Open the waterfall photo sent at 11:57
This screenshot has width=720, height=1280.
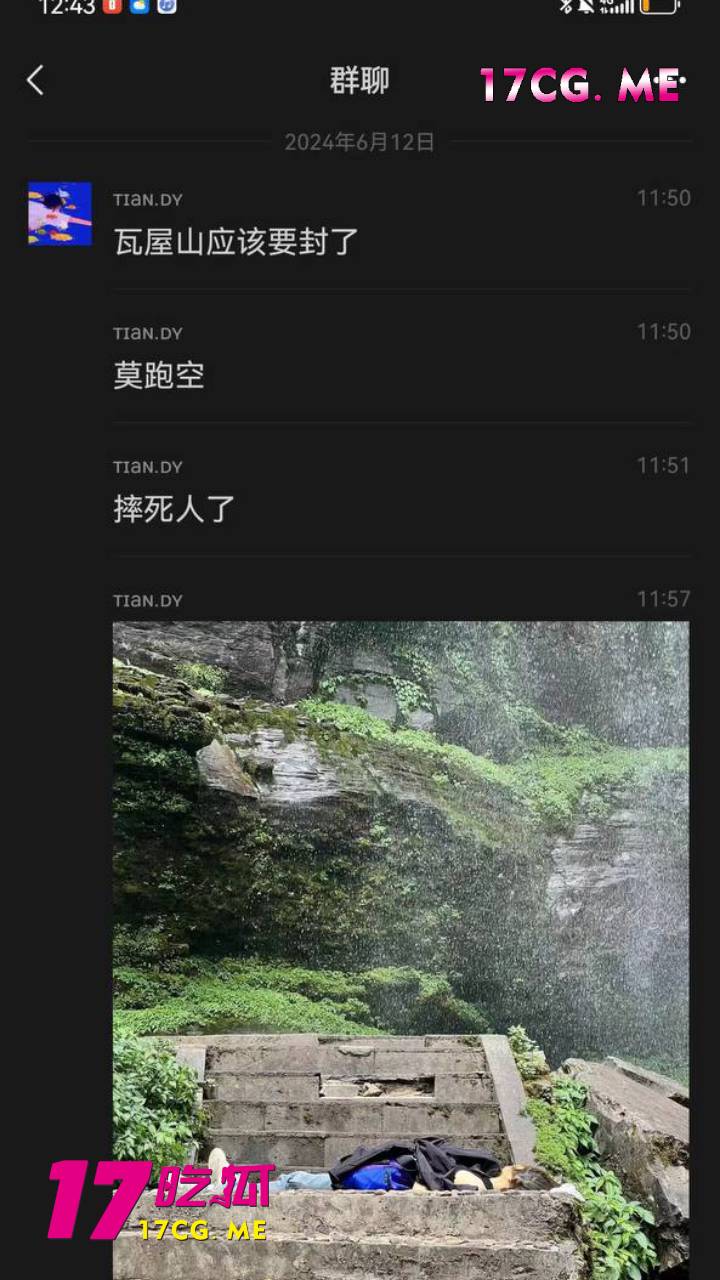tap(400, 900)
